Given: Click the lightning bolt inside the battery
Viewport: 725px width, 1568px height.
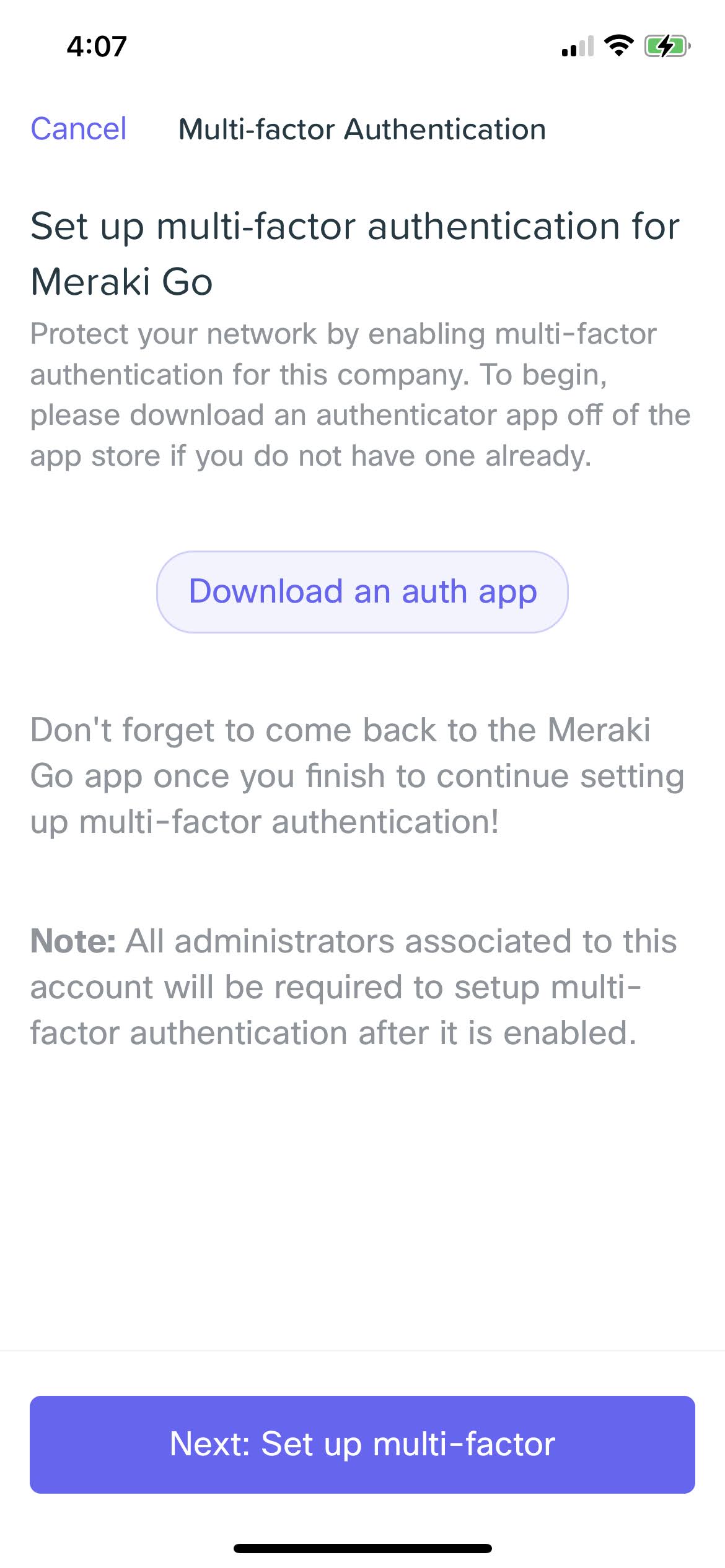Looking at the screenshot, I should pyautogui.click(x=664, y=45).
